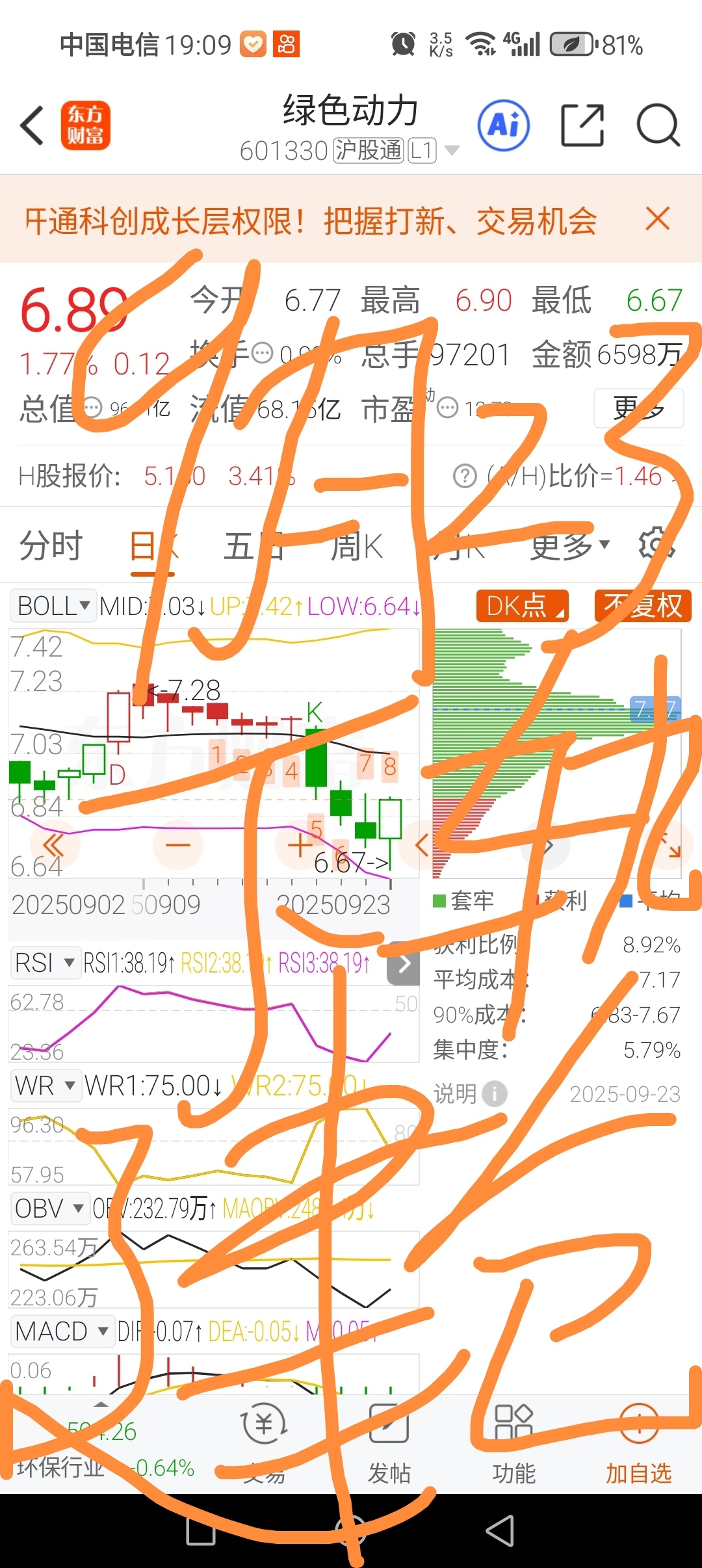Change the BOLL indicator dropdown
Image resolution: width=702 pixels, height=1568 pixels.
click(x=53, y=606)
